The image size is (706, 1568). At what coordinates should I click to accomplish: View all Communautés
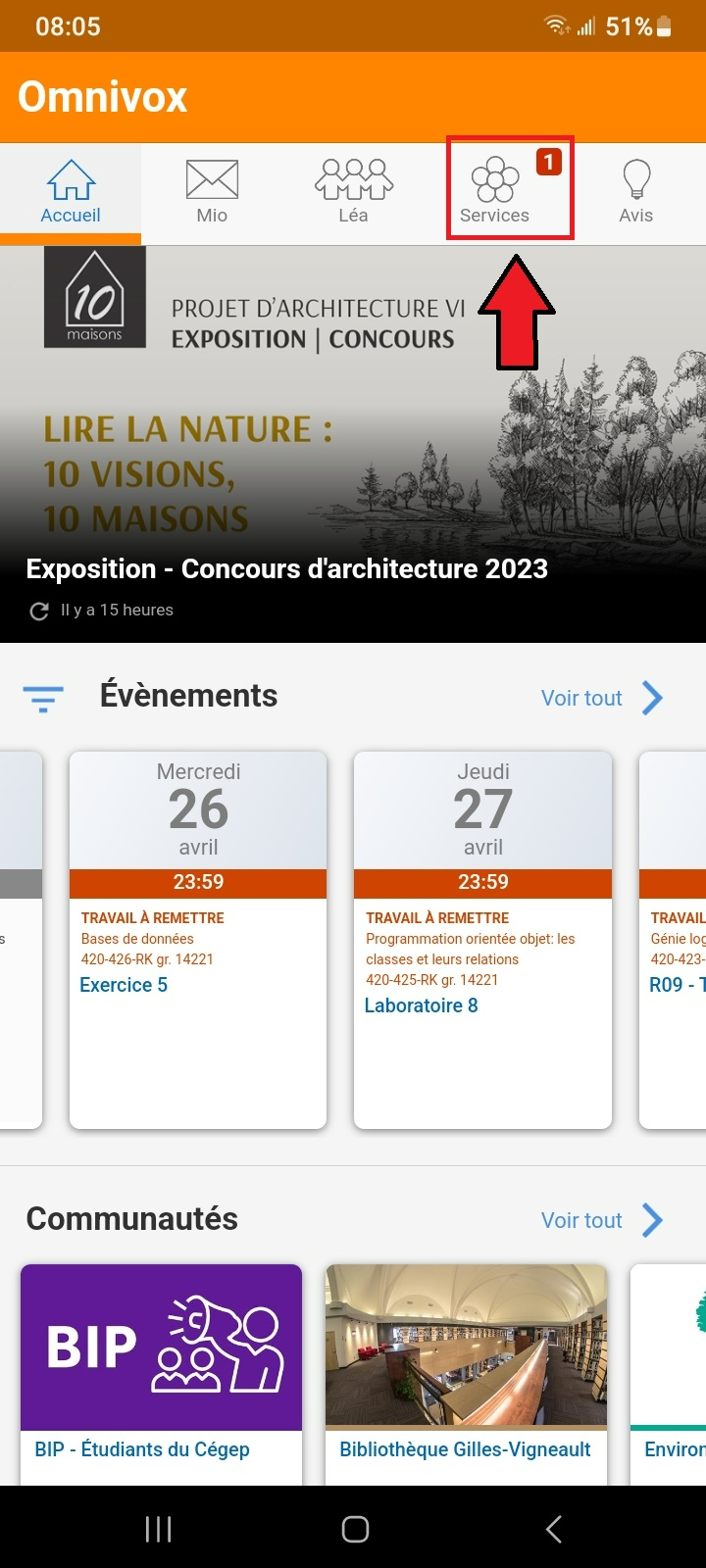coord(602,1220)
